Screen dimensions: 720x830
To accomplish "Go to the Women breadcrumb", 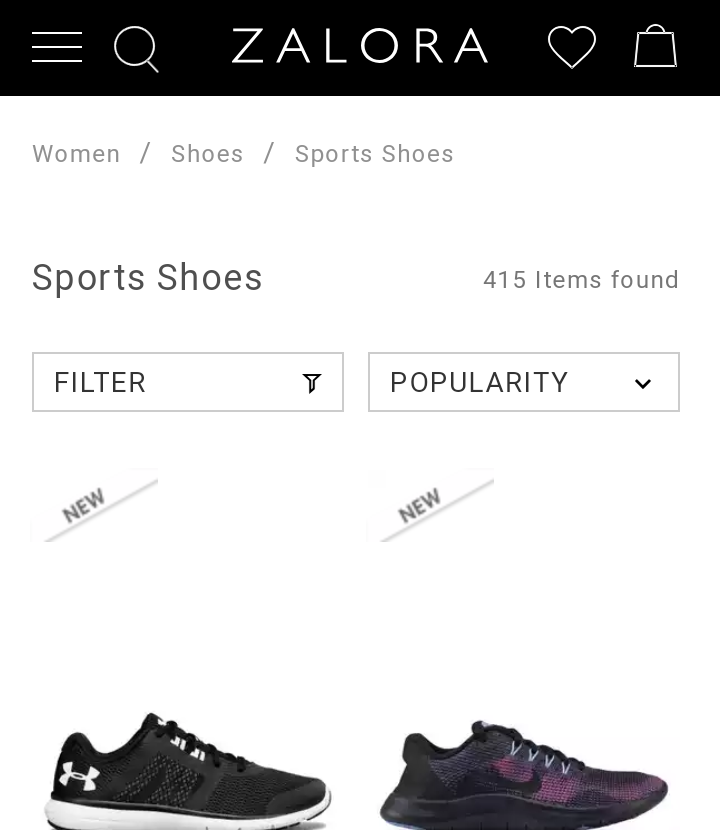I will point(76,154).
